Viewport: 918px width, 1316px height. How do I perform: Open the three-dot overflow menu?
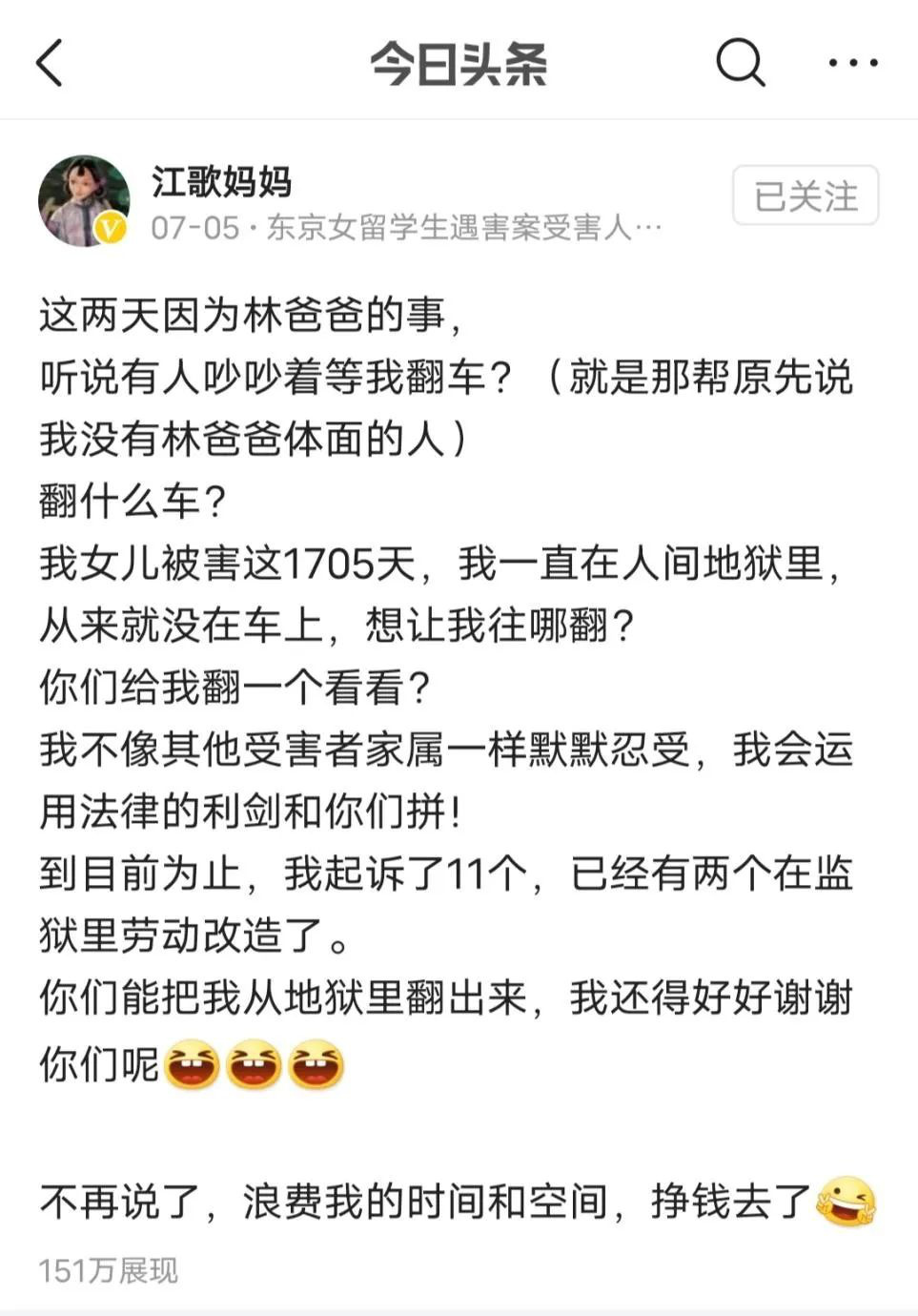point(852,63)
